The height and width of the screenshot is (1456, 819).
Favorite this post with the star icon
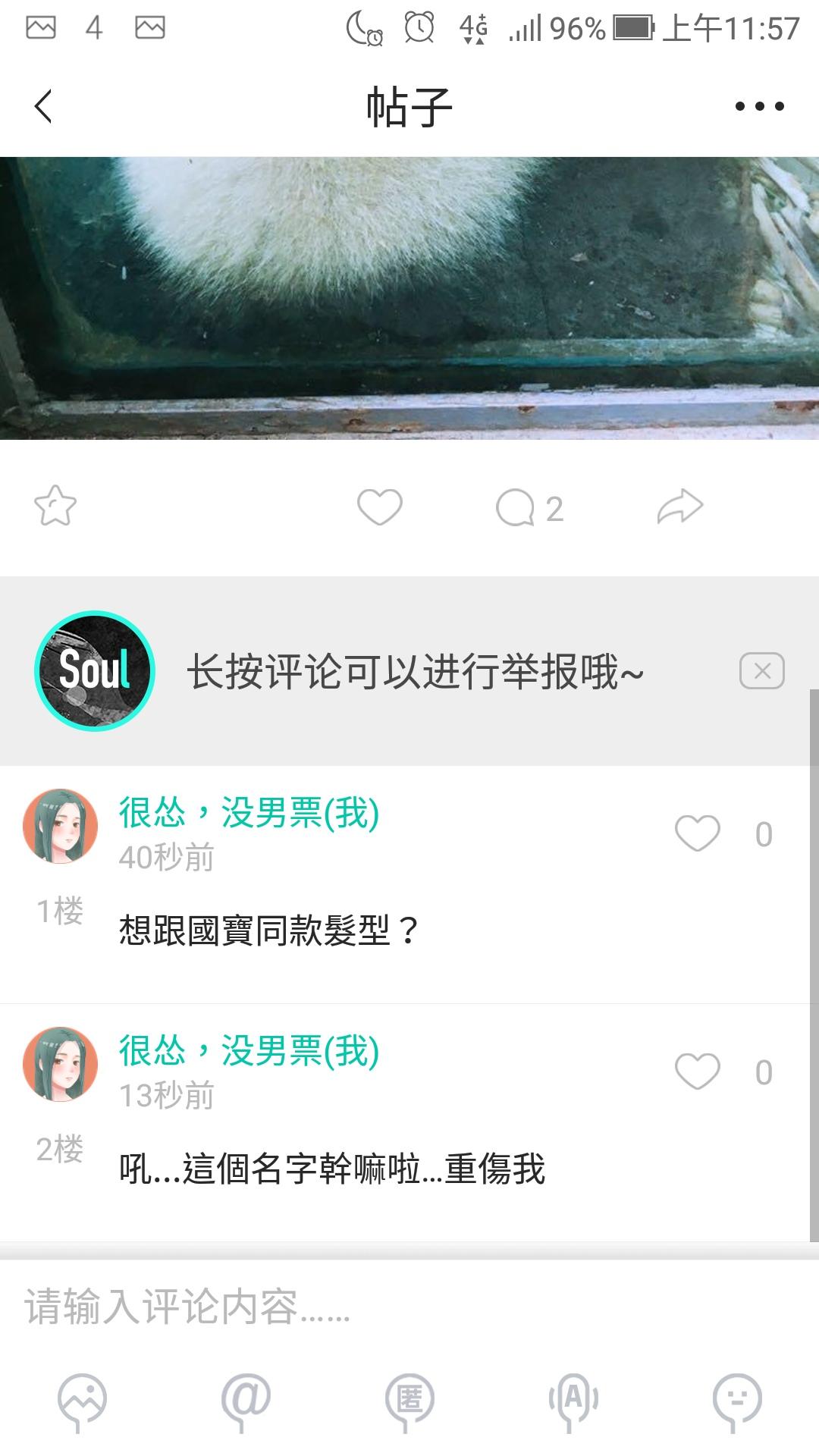click(x=55, y=507)
